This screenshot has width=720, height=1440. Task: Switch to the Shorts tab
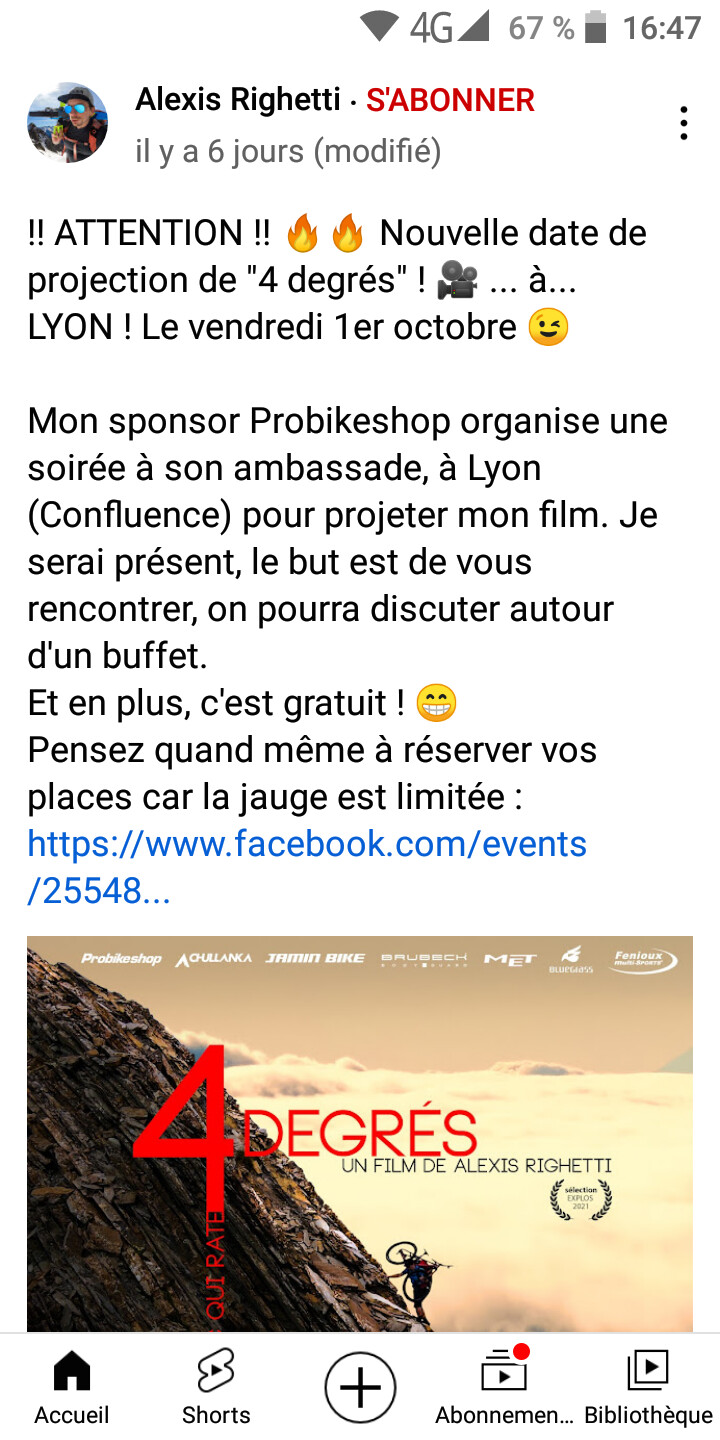point(216,1387)
